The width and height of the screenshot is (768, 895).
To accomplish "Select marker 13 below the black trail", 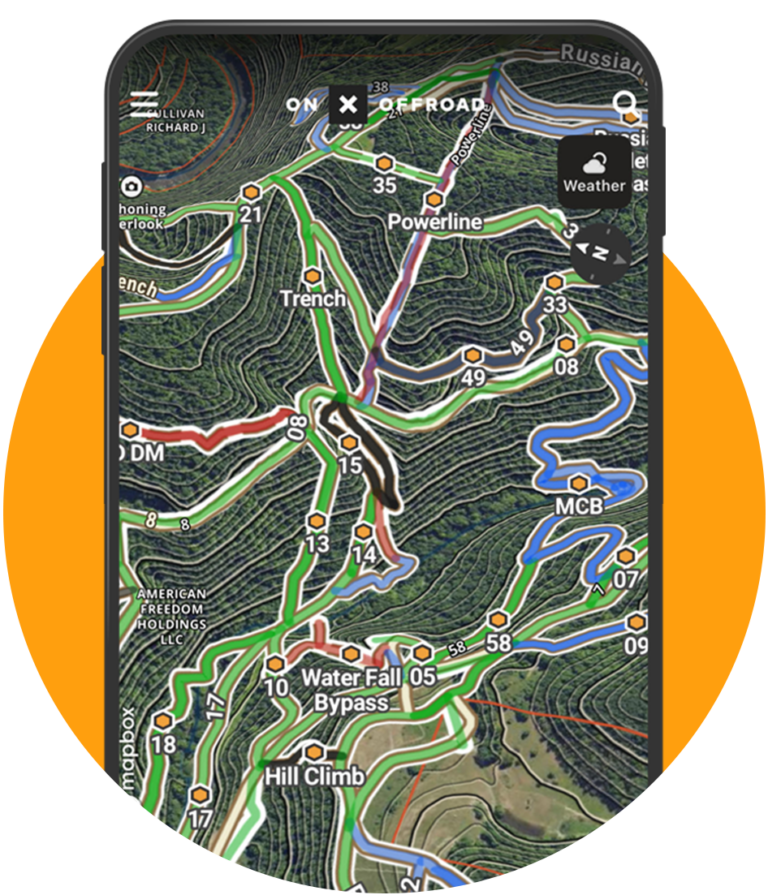I will pos(316,519).
